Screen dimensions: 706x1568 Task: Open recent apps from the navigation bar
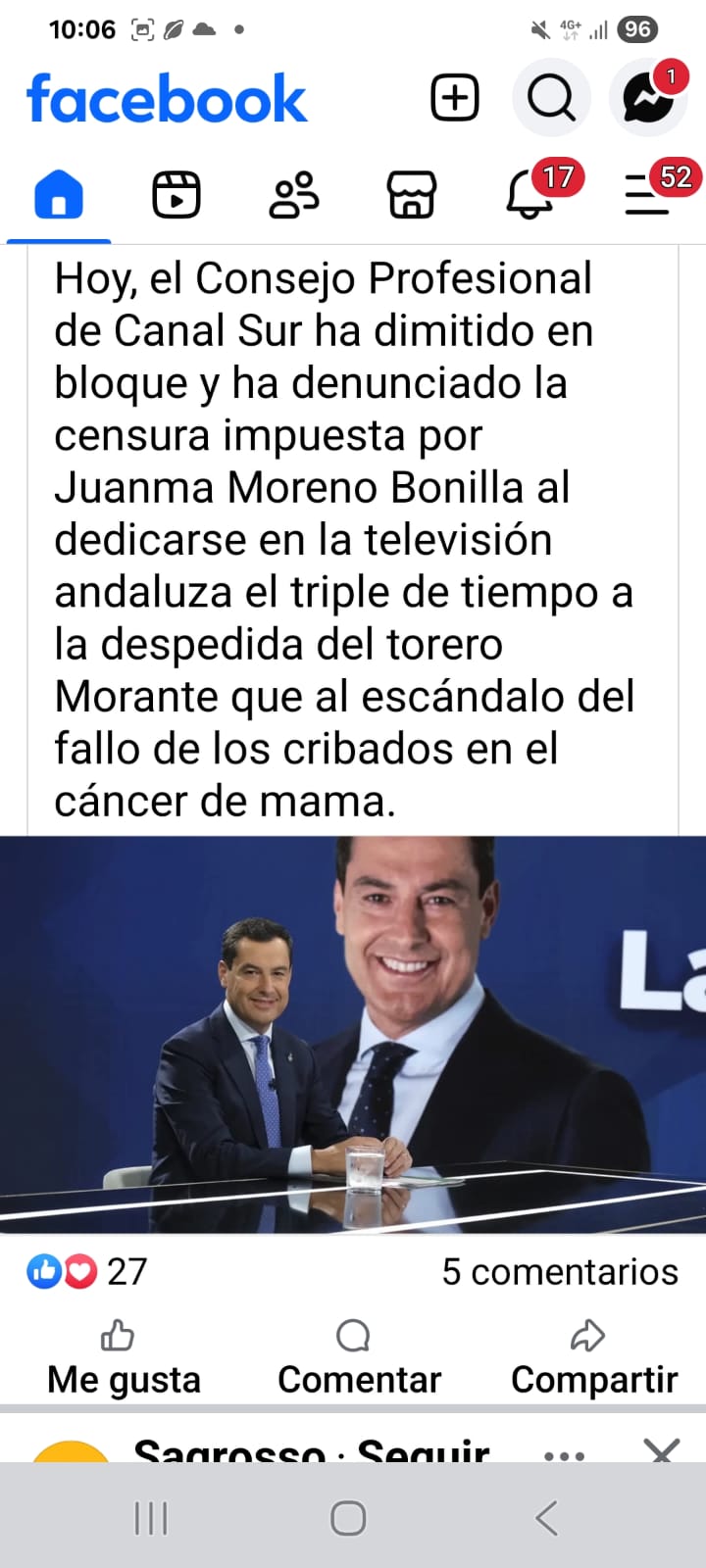(x=151, y=1518)
